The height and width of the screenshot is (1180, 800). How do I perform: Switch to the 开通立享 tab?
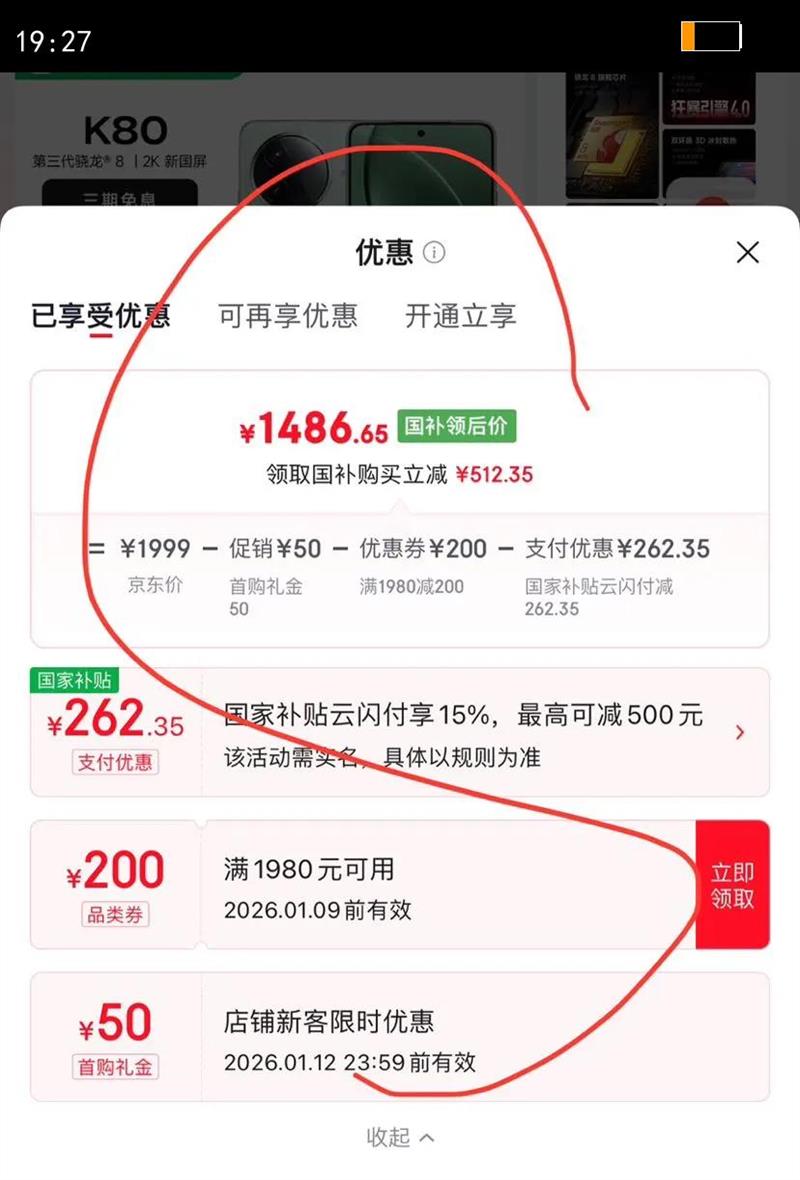pyautogui.click(x=459, y=317)
